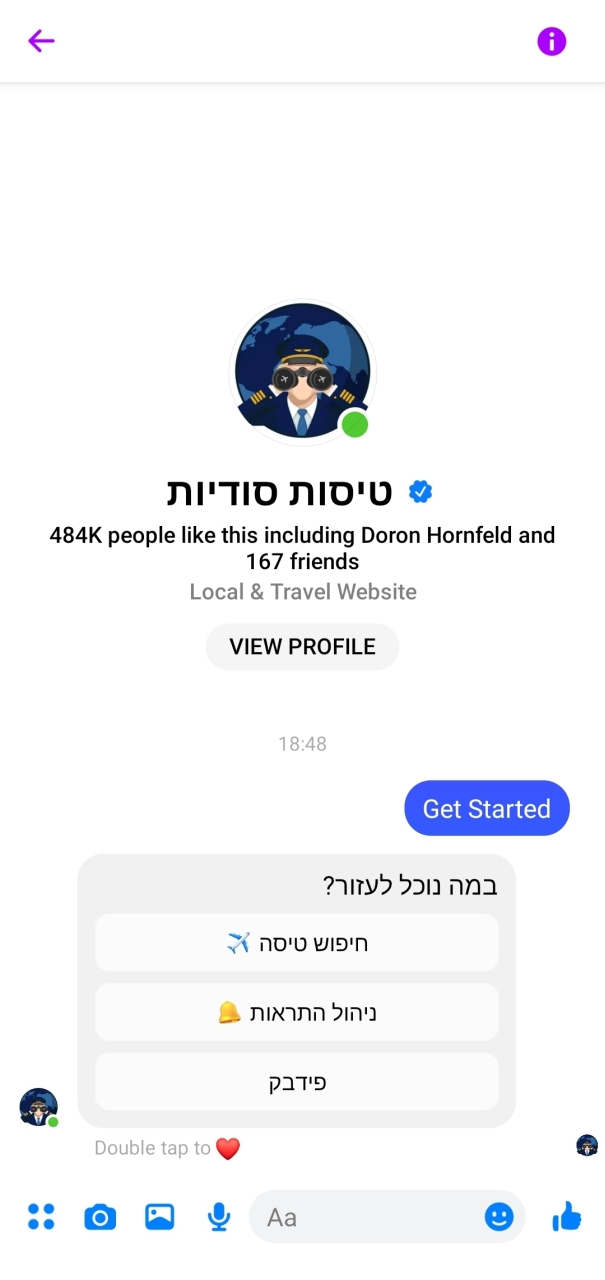
Task: Select the חיפוש טיסה option
Action: tap(297, 942)
